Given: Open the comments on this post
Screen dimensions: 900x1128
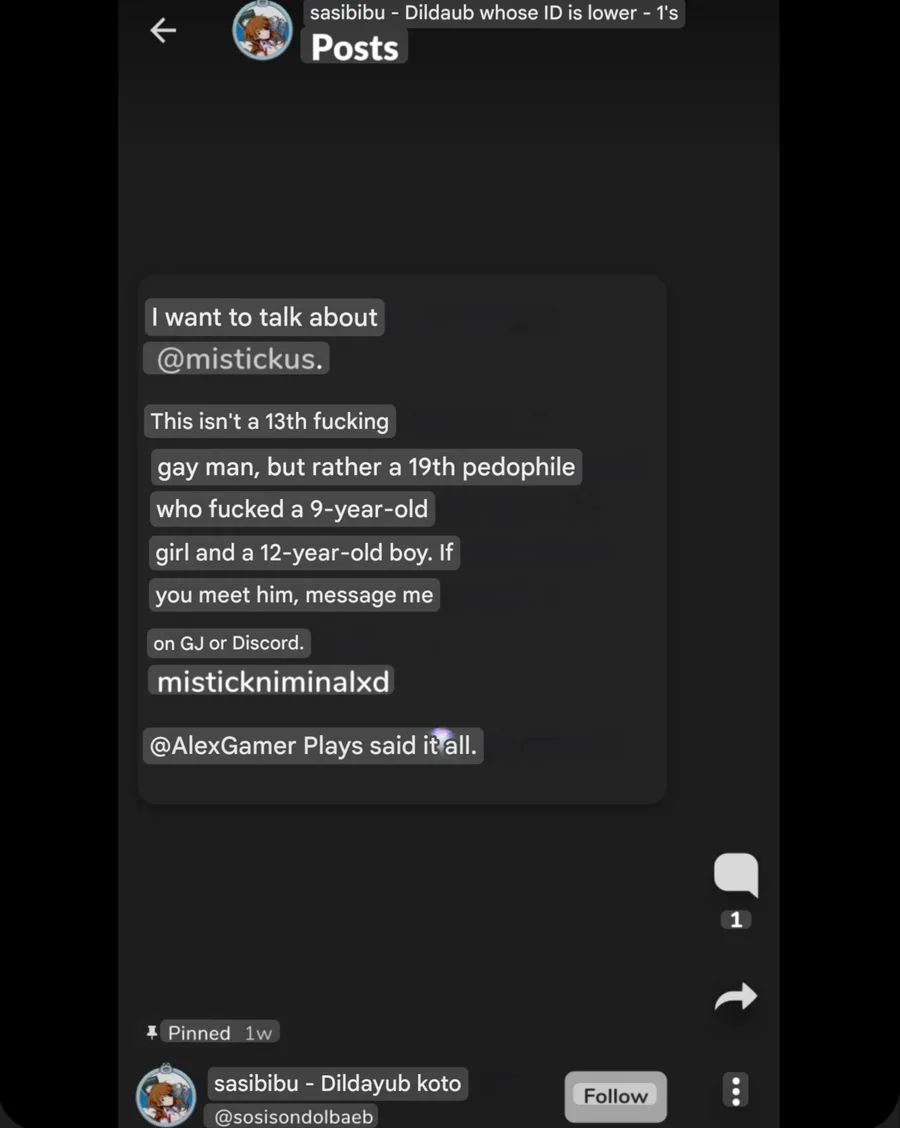Looking at the screenshot, I should (x=735, y=875).
